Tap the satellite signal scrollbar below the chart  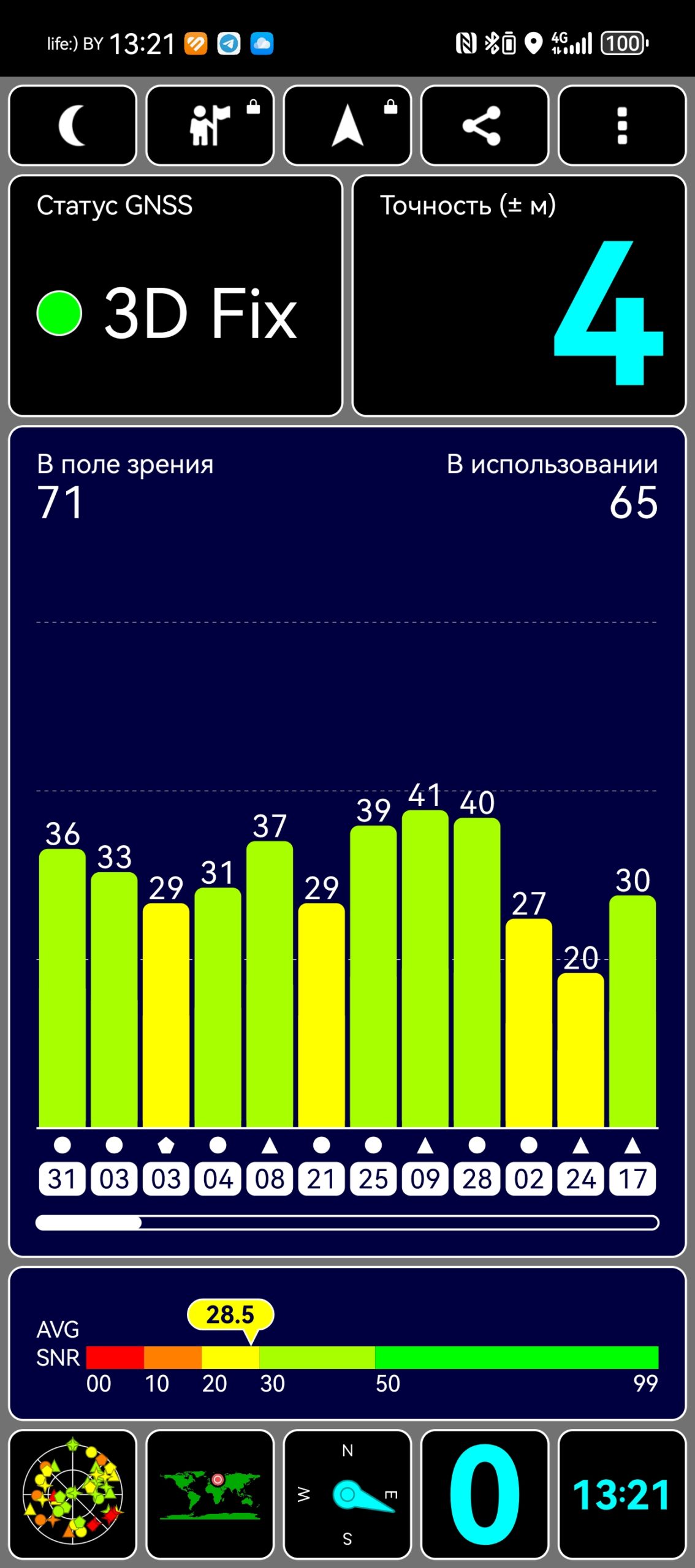click(347, 1223)
